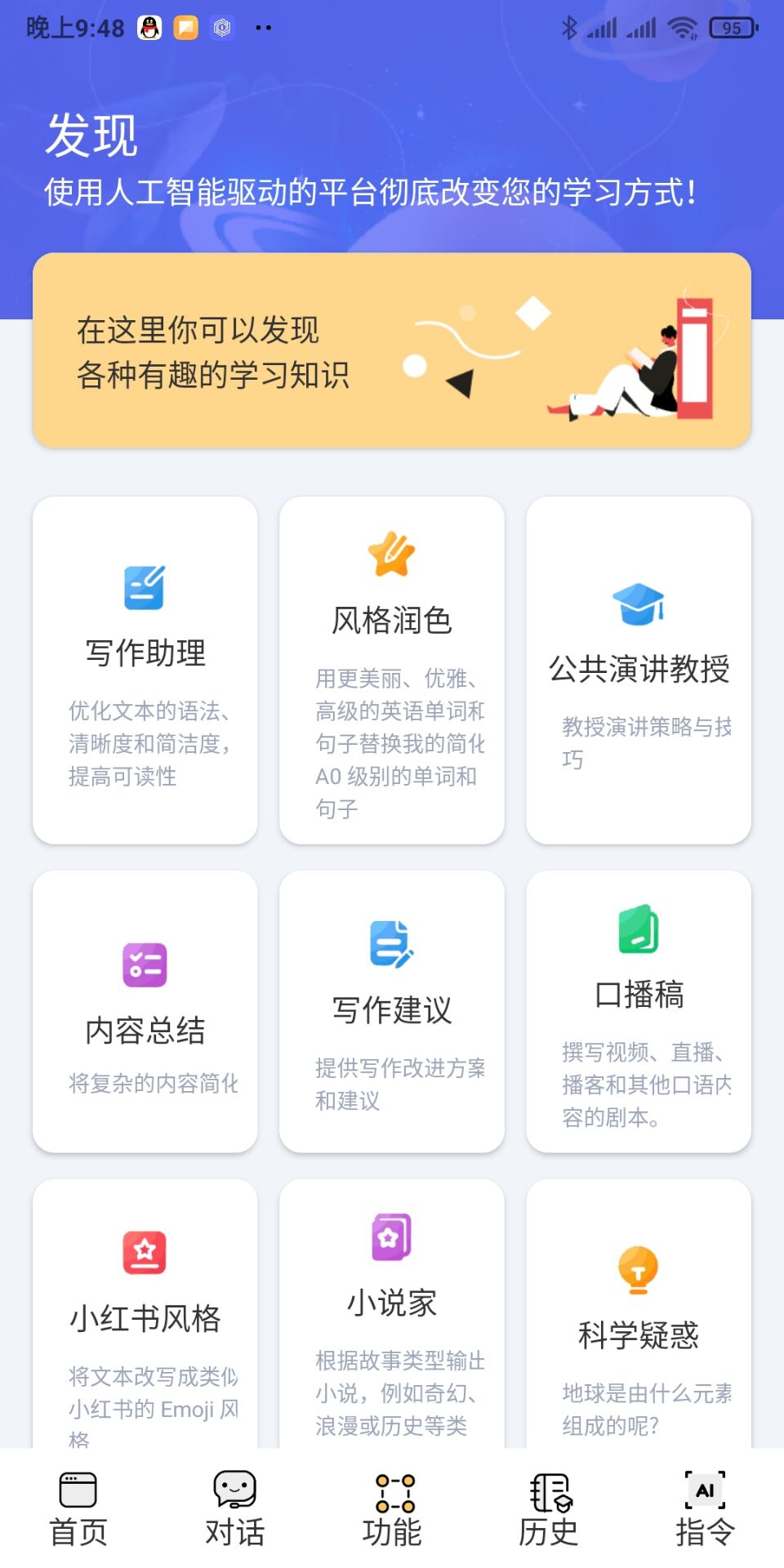Screen dimensions: 784x1568
Task: Select the 风格润色 tool
Action: pos(392,670)
